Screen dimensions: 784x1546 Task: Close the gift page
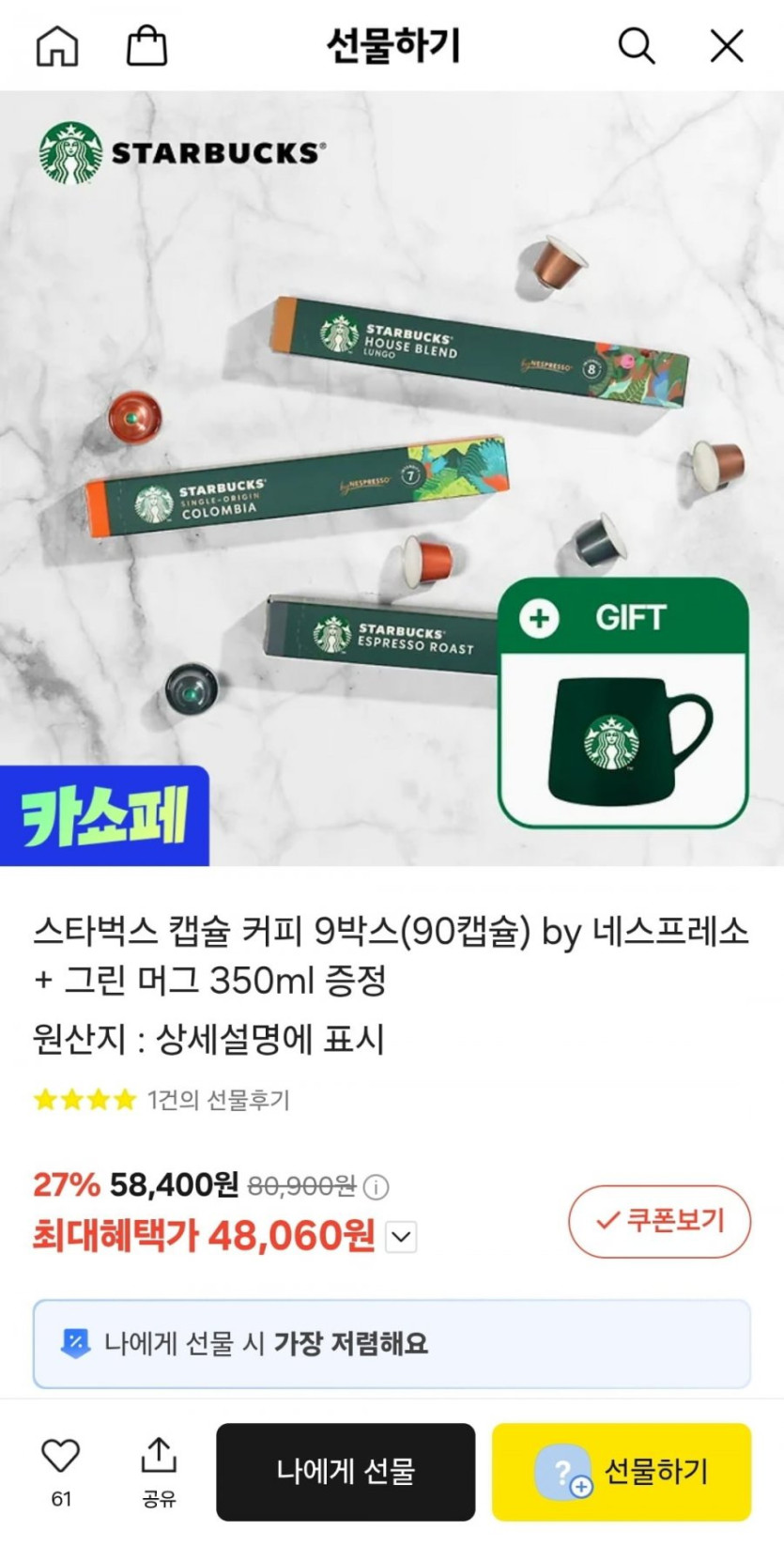point(726,45)
